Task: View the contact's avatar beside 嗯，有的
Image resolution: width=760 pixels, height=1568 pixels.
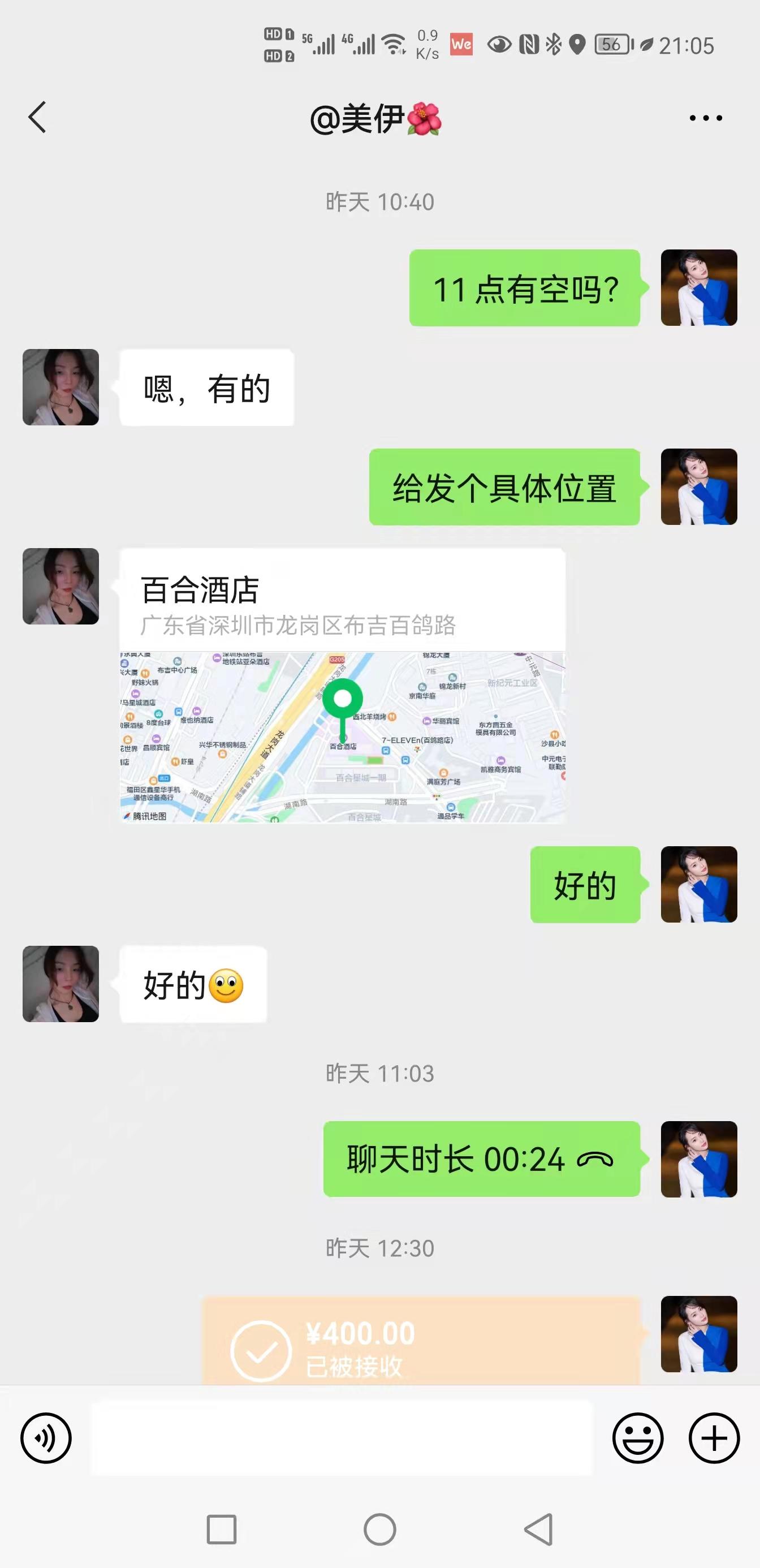Action: click(61, 387)
